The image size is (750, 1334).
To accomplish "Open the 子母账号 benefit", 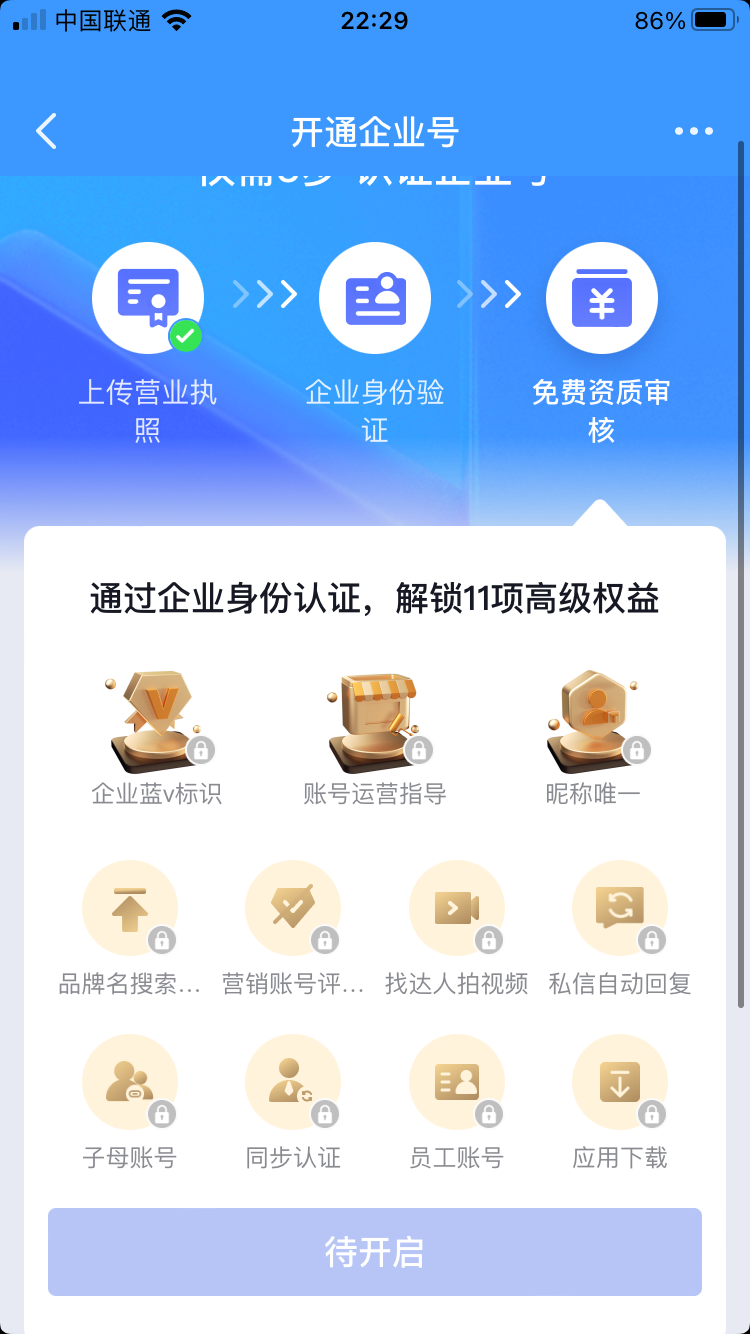I will tap(130, 1082).
